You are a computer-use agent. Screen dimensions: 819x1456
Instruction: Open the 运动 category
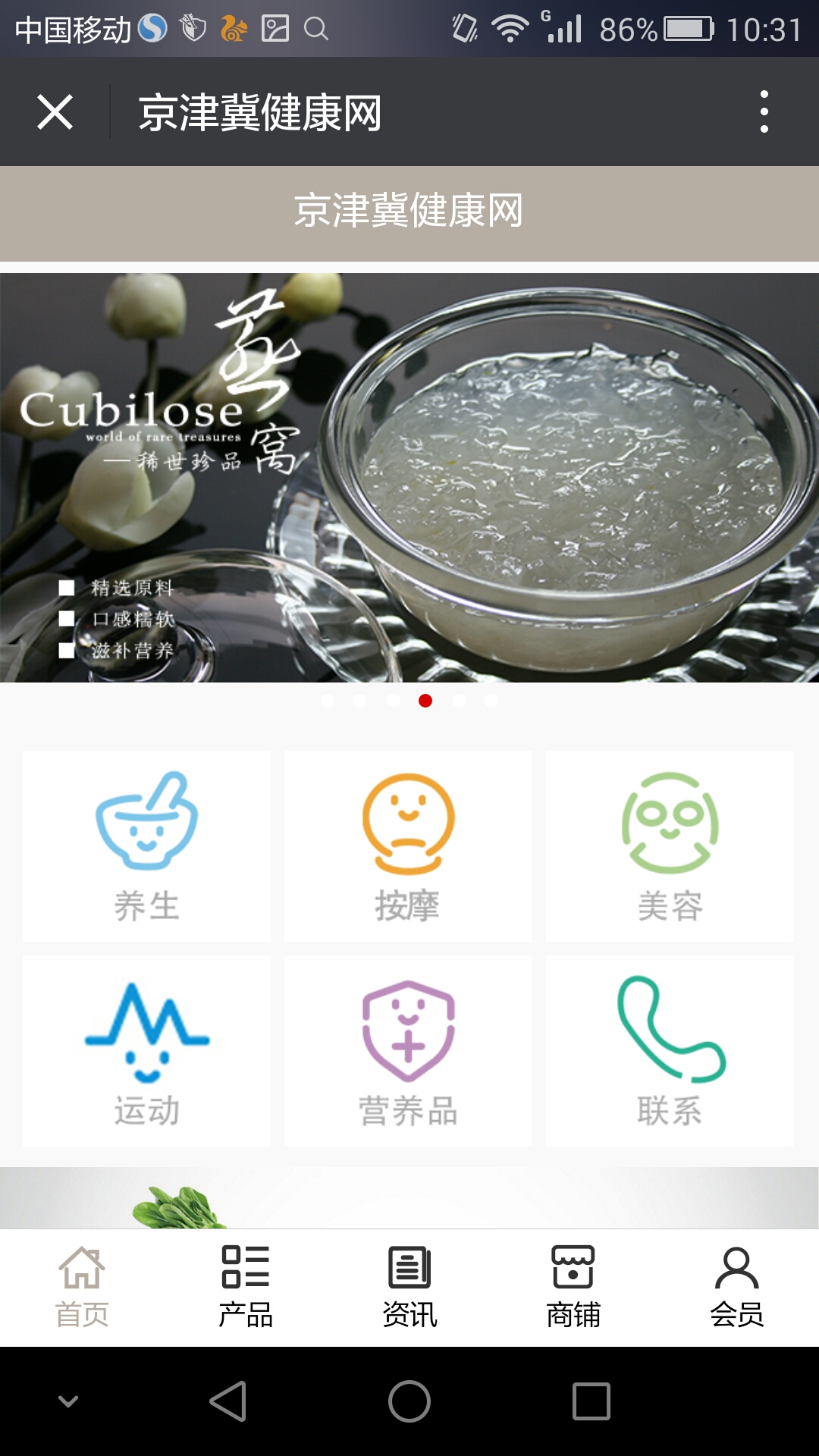146,1050
